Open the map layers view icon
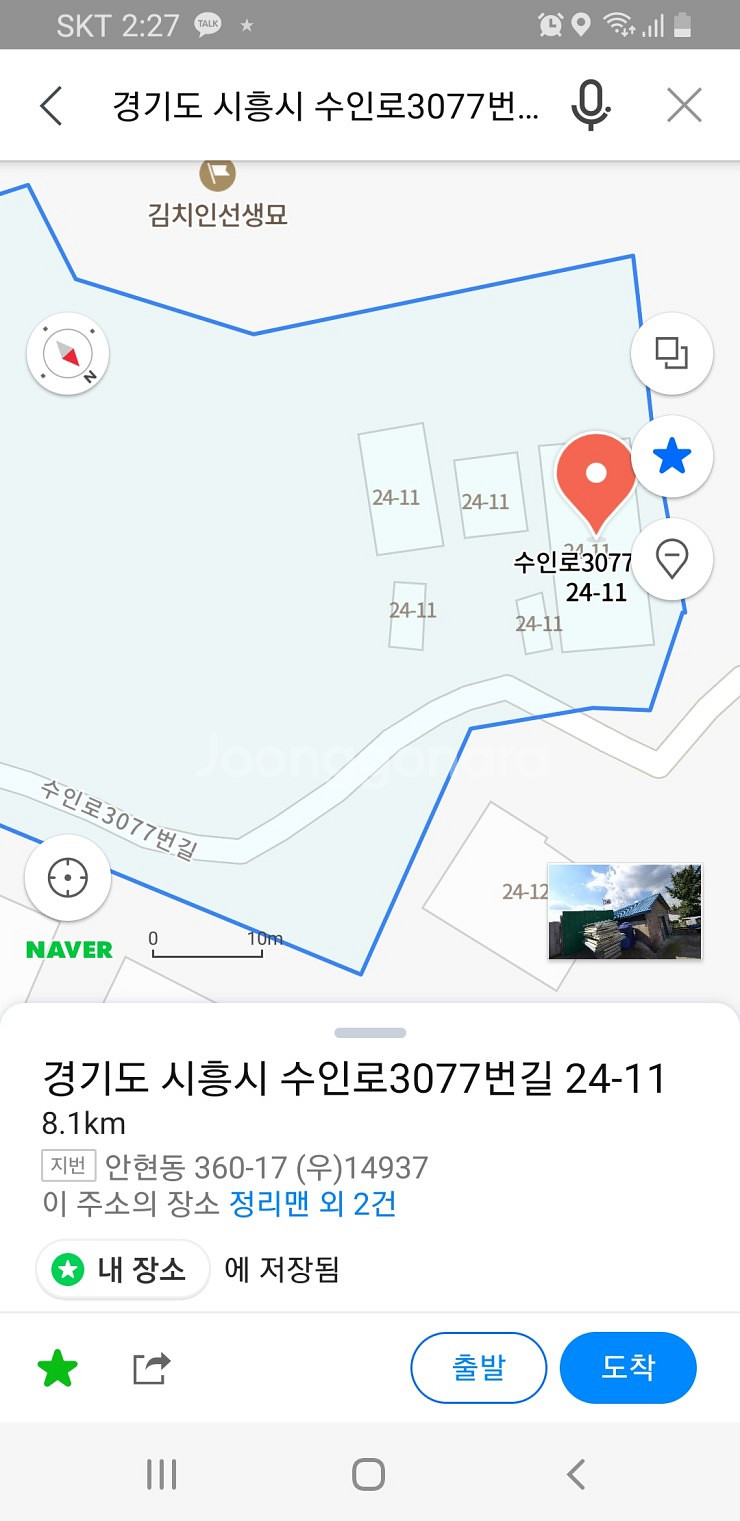The width and height of the screenshot is (740, 1521). [x=671, y=353]
